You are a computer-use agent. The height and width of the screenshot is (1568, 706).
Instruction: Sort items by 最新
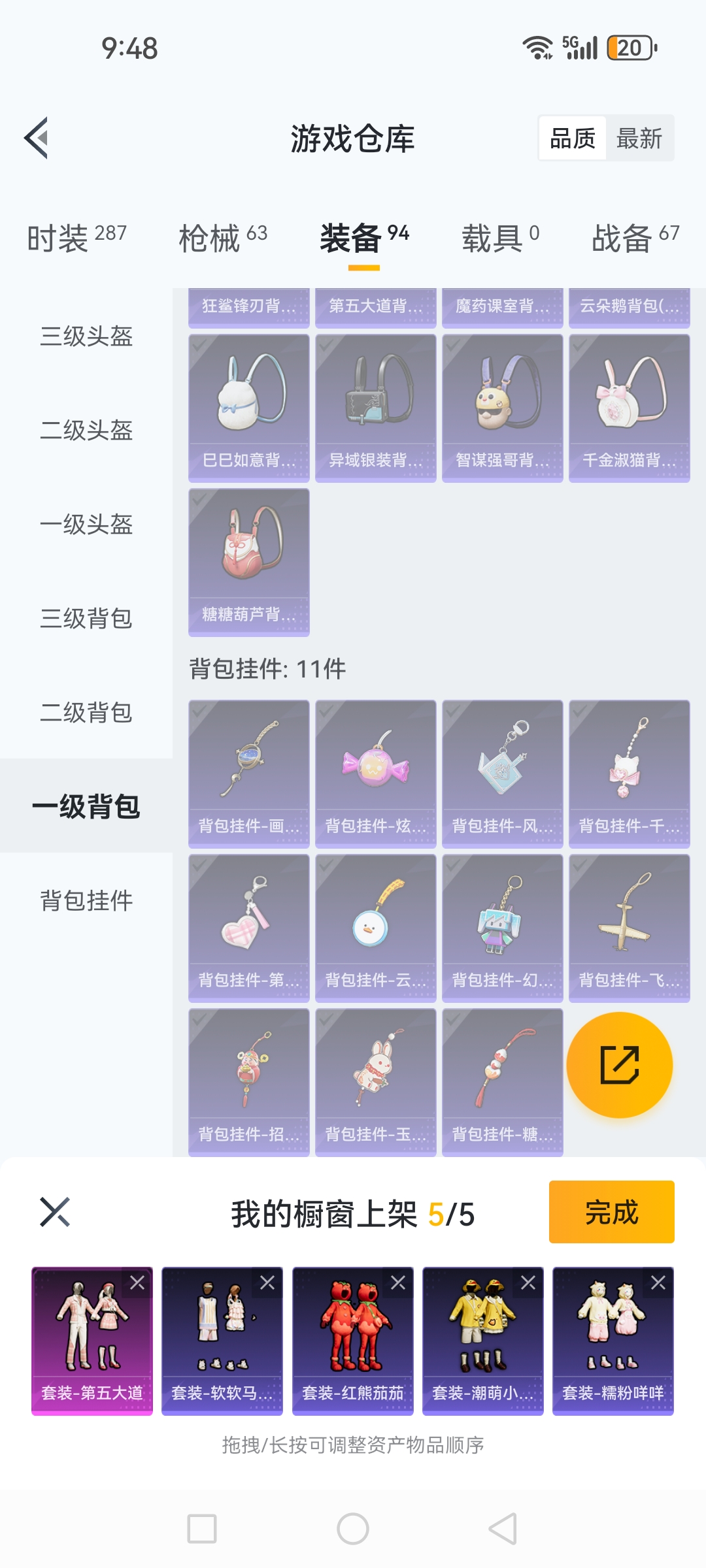(639, 139)
